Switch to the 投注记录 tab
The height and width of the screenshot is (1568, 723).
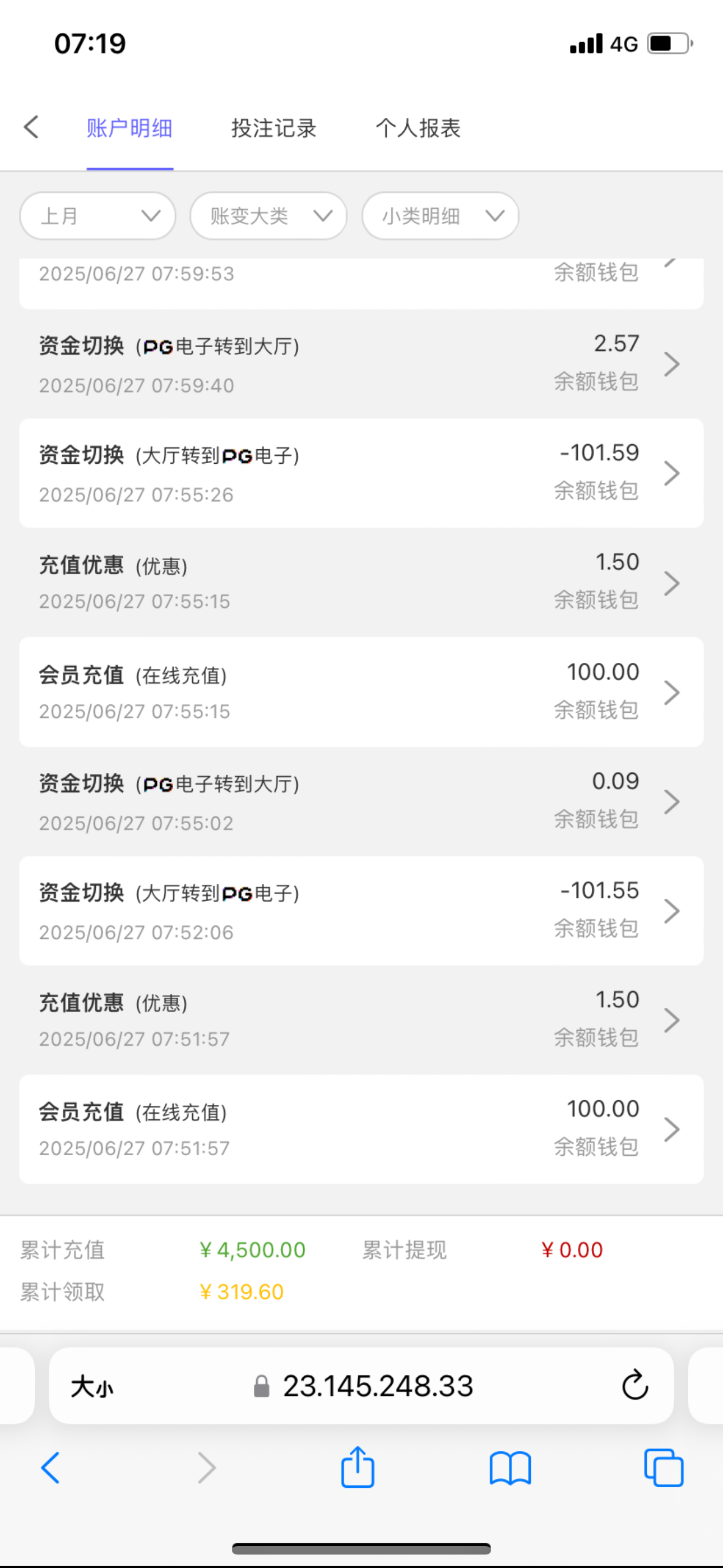(274, 128)
